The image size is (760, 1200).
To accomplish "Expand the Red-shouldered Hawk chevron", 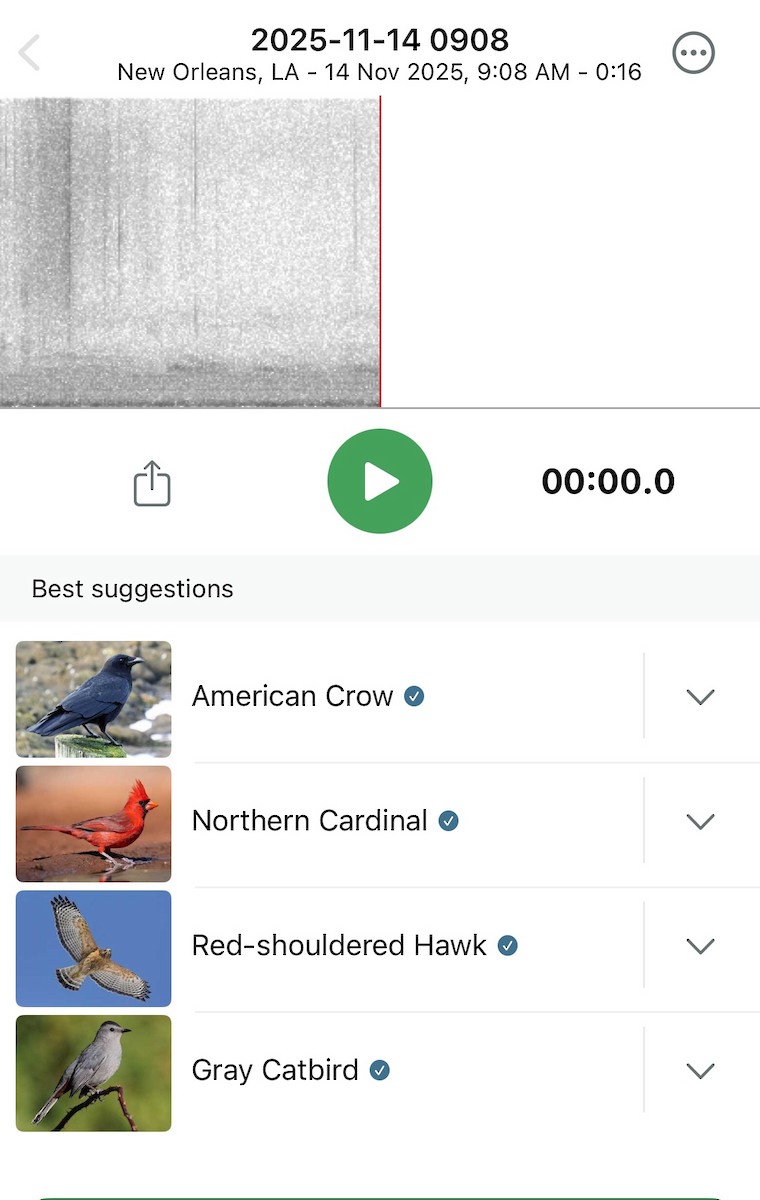I will pyautogui.click(x=700, y=946).
